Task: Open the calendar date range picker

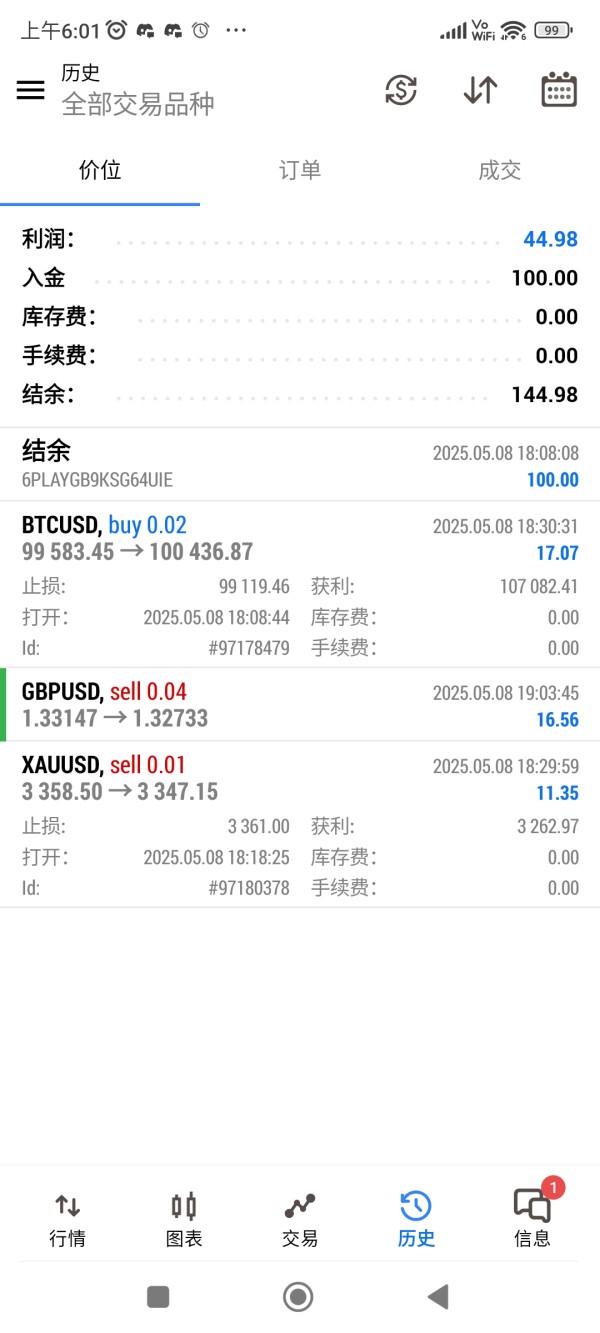Action: [559, 90]
